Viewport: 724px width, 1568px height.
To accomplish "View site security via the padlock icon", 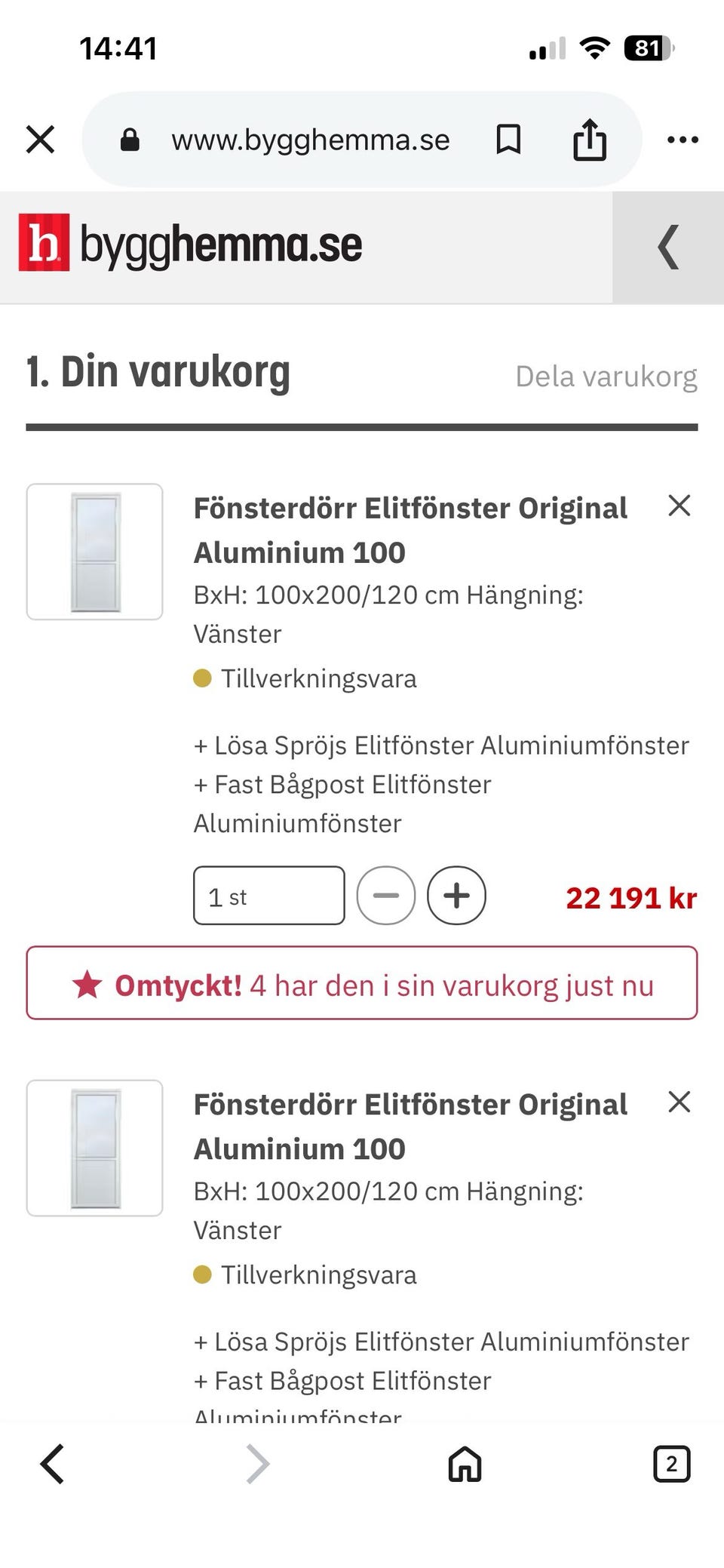I will coord(130,139).
